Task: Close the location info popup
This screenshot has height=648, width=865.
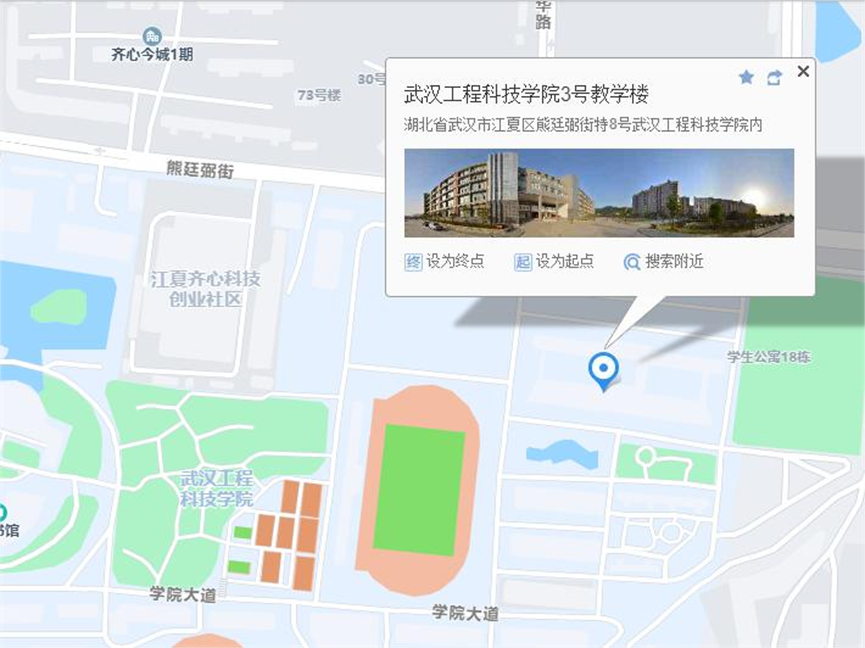Action: (802, 71)
